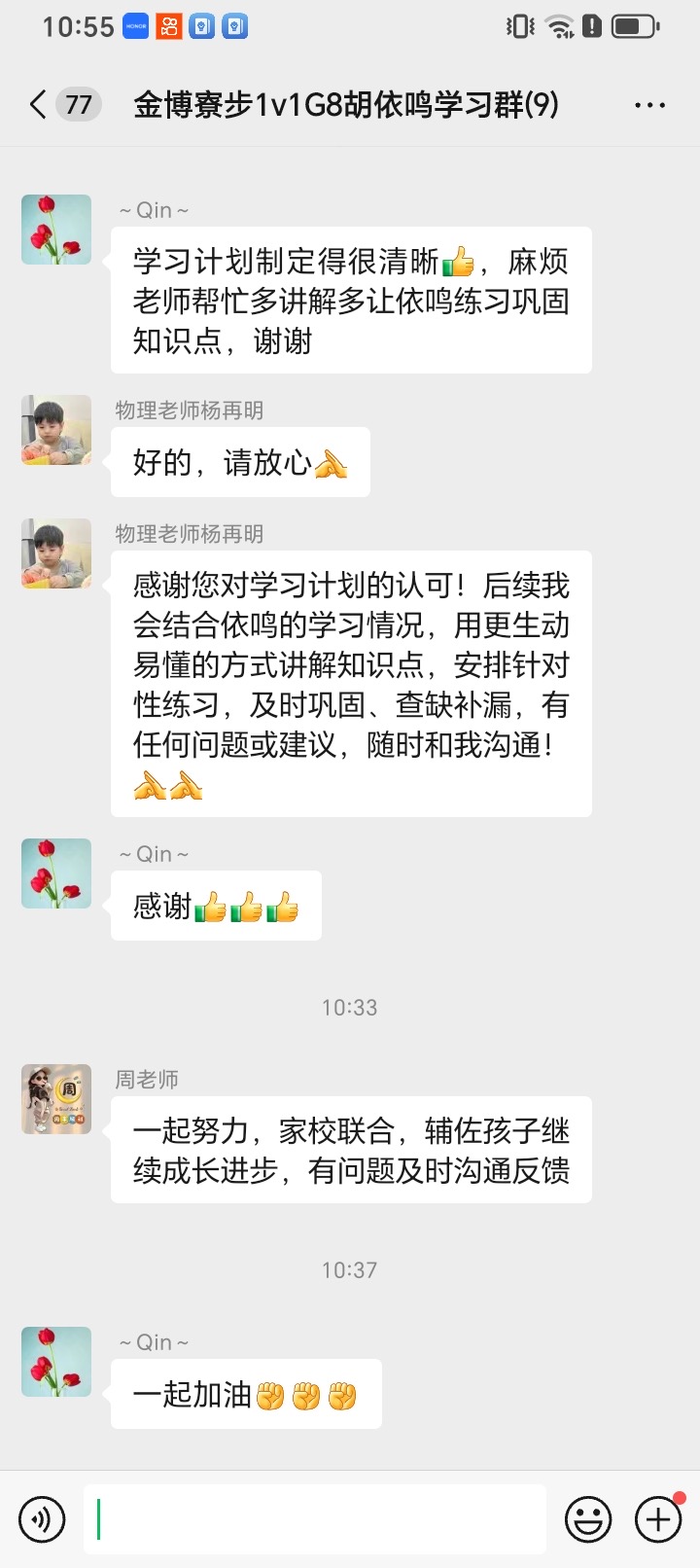700x1568 pixels.
Task: Open 周老师's profile avatar
Action: [56, 1099]
